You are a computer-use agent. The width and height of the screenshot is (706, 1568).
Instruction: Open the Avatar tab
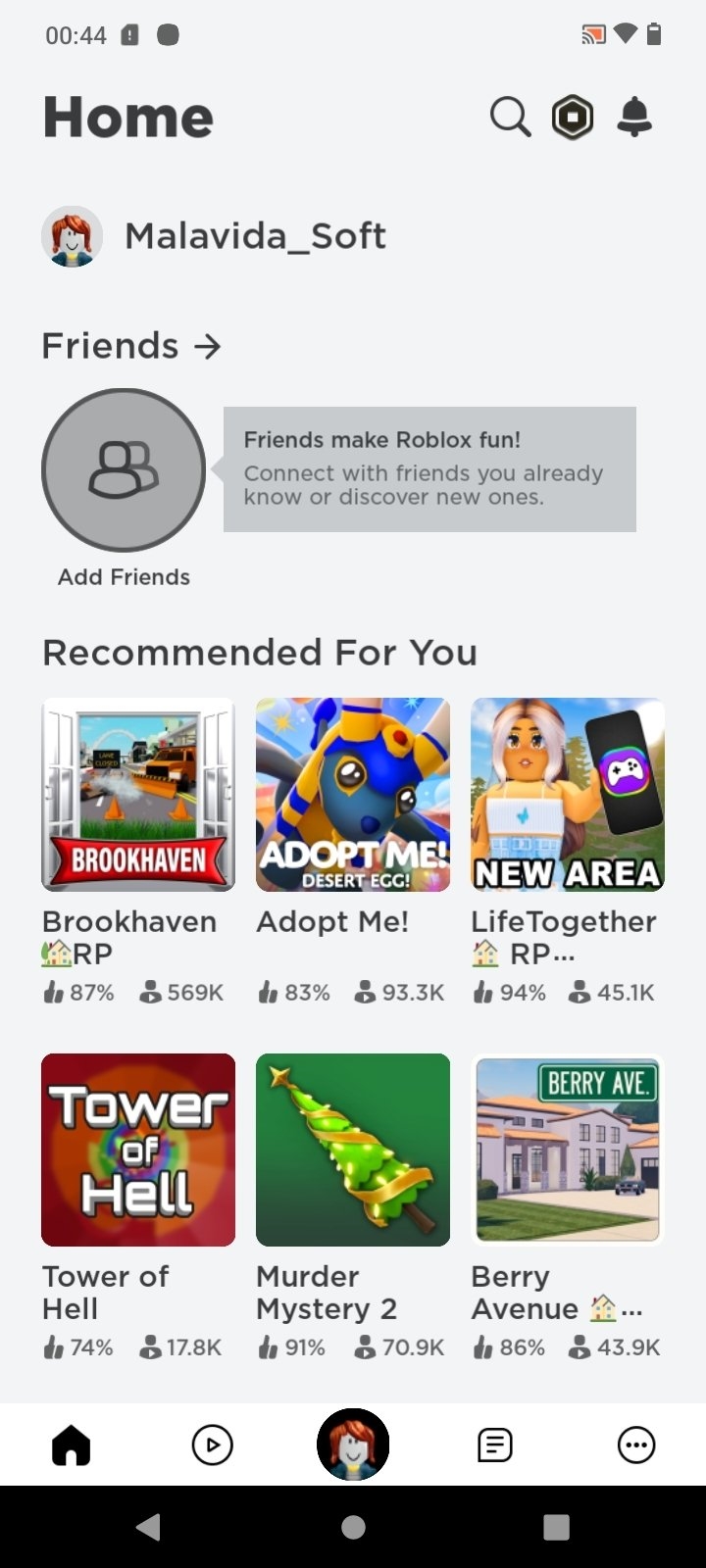353,1445
